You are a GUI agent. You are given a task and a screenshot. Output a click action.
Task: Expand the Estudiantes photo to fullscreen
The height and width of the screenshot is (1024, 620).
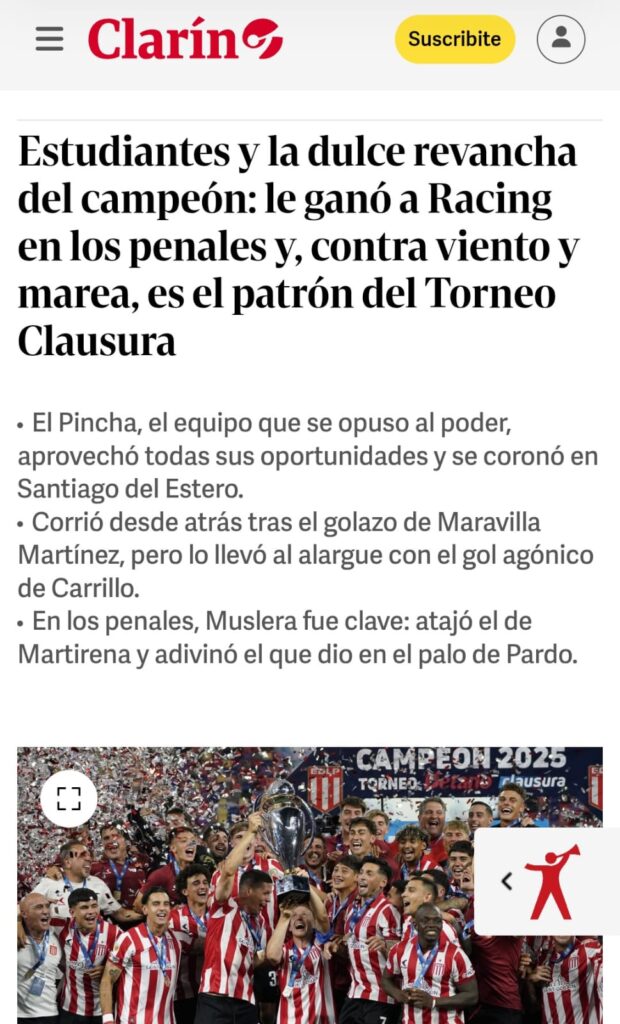[69, 798]
